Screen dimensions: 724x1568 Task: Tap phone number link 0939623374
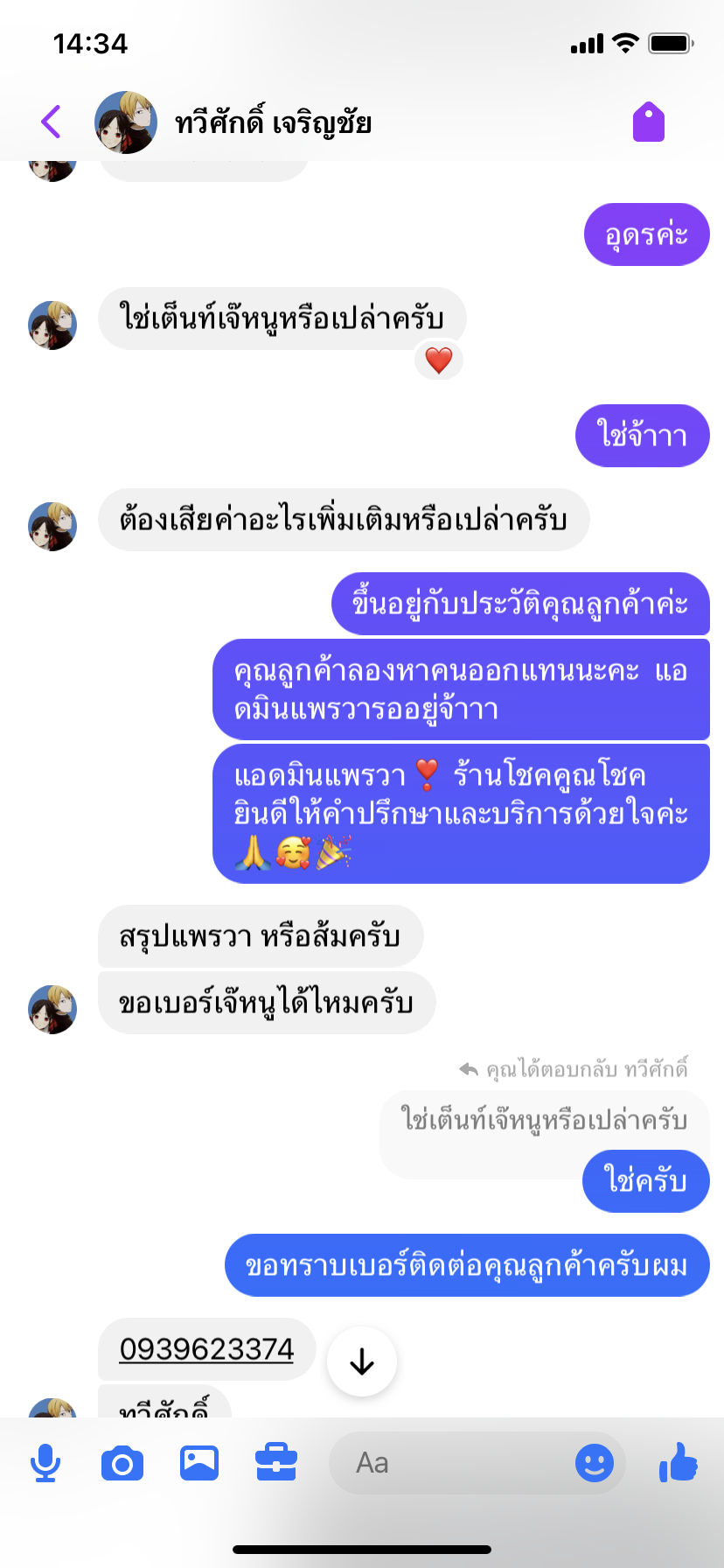206,1349
